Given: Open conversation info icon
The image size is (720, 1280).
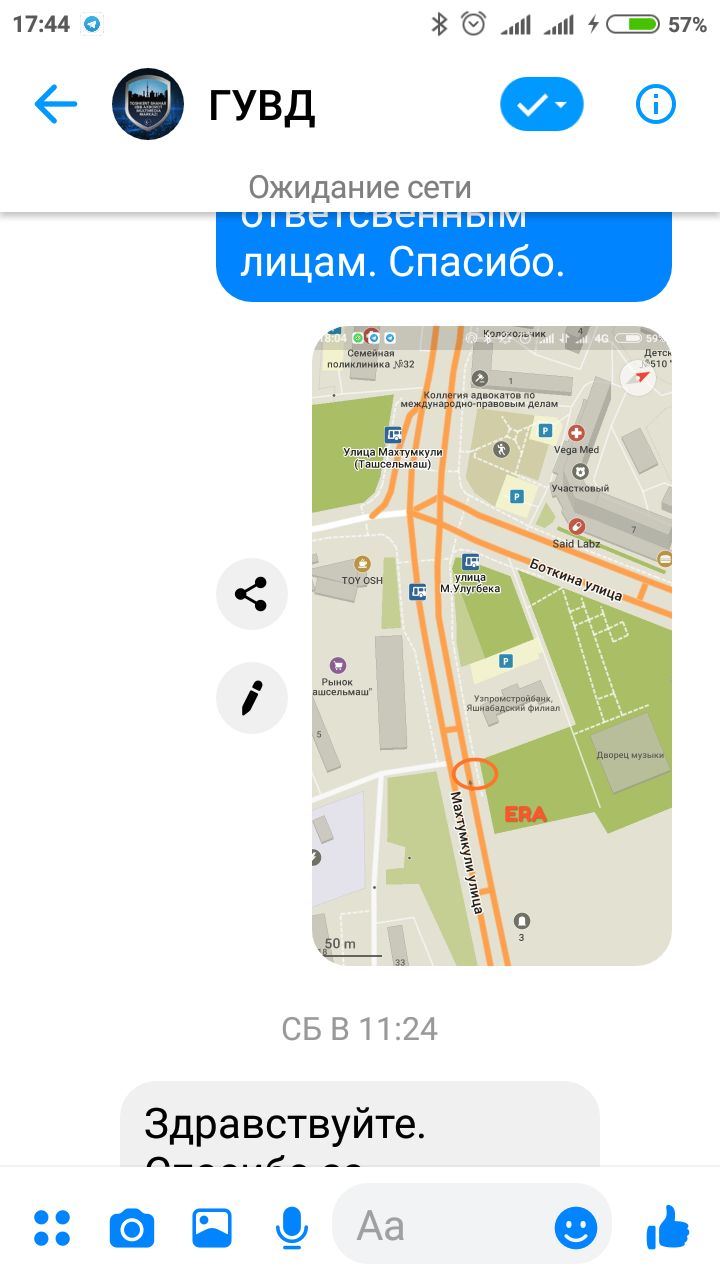Looking at the screenshot, I should [656, 104].
